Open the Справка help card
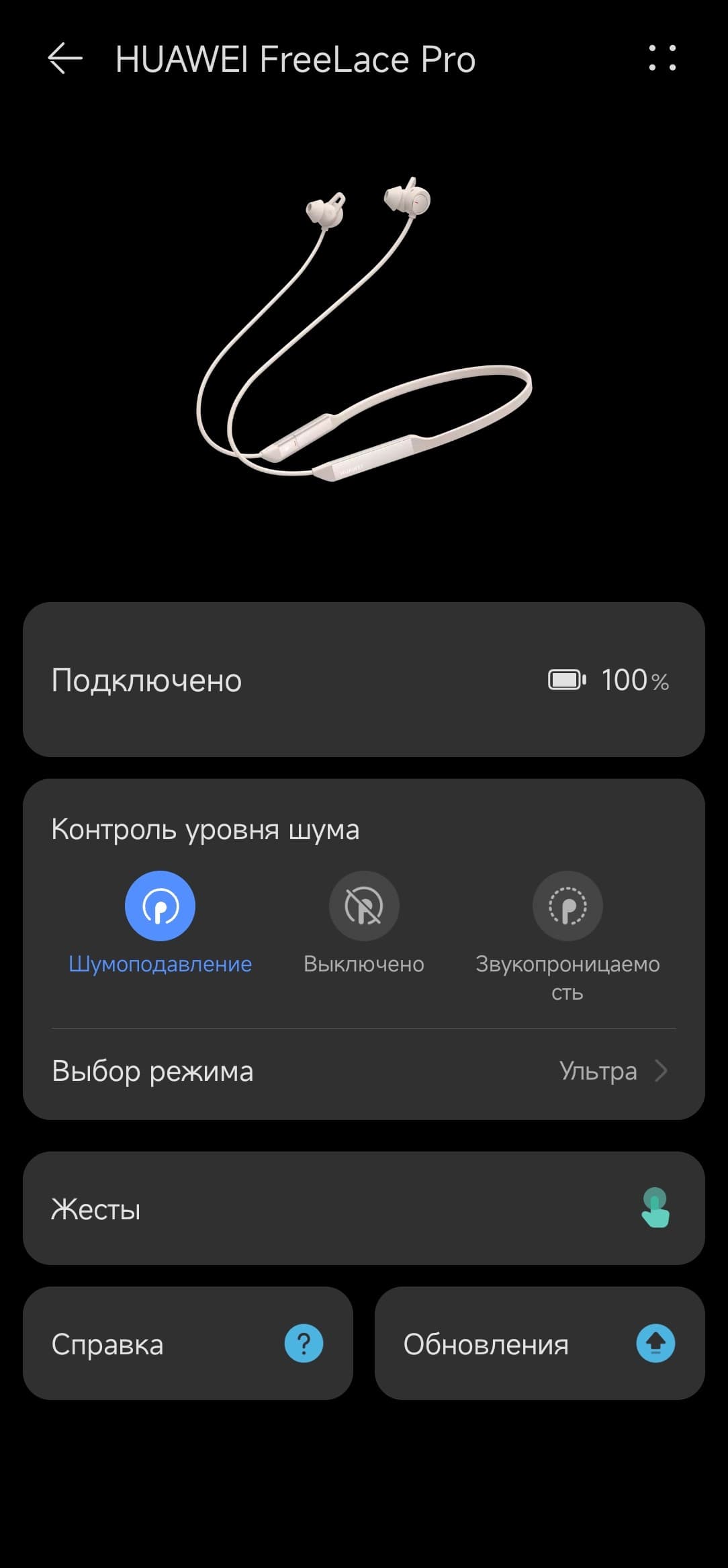This screenshot has height=1568, width=728. (x=188, y=1344)
